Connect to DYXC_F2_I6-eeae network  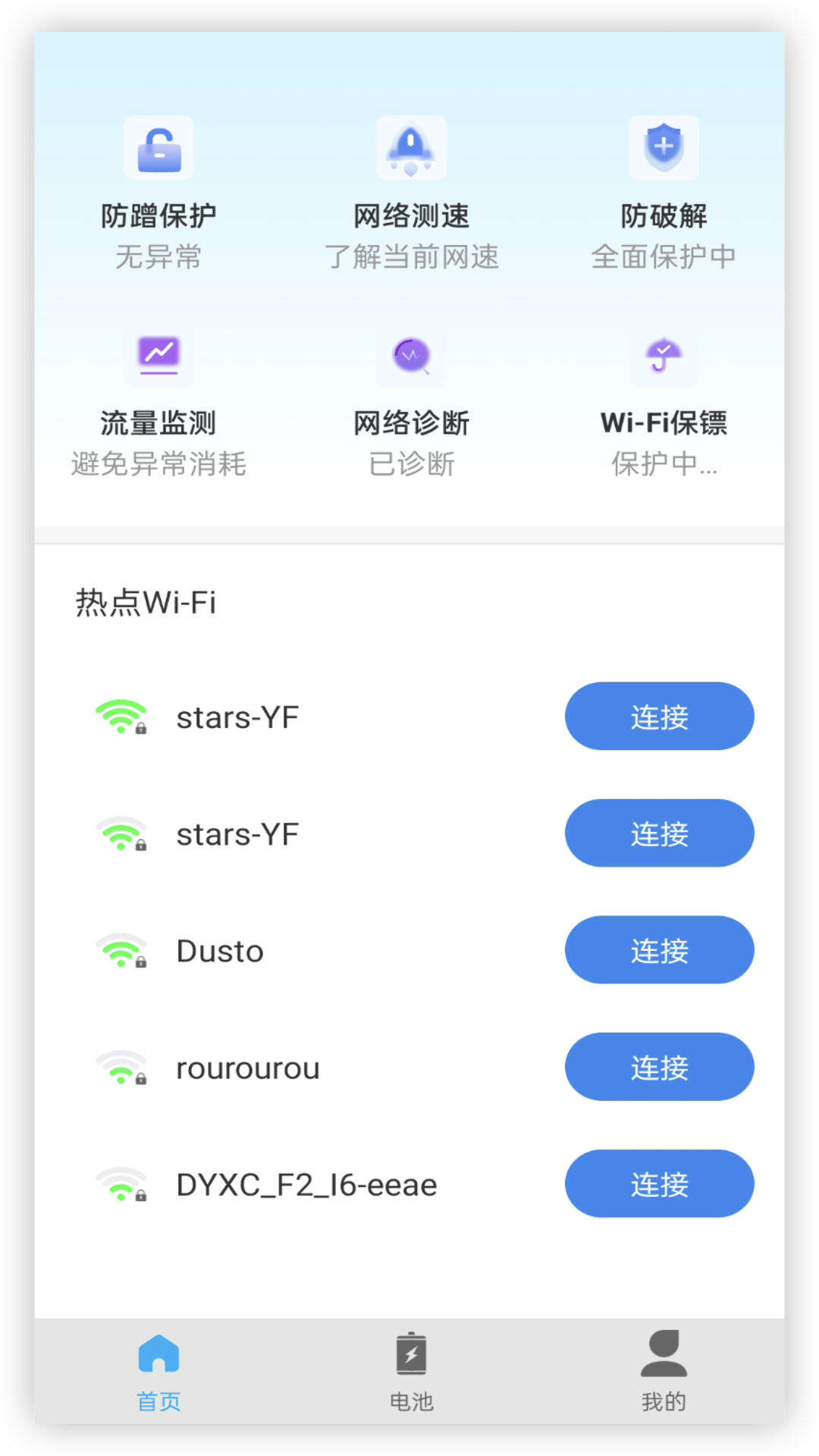pyautogui.click(x=659, y=1184)
